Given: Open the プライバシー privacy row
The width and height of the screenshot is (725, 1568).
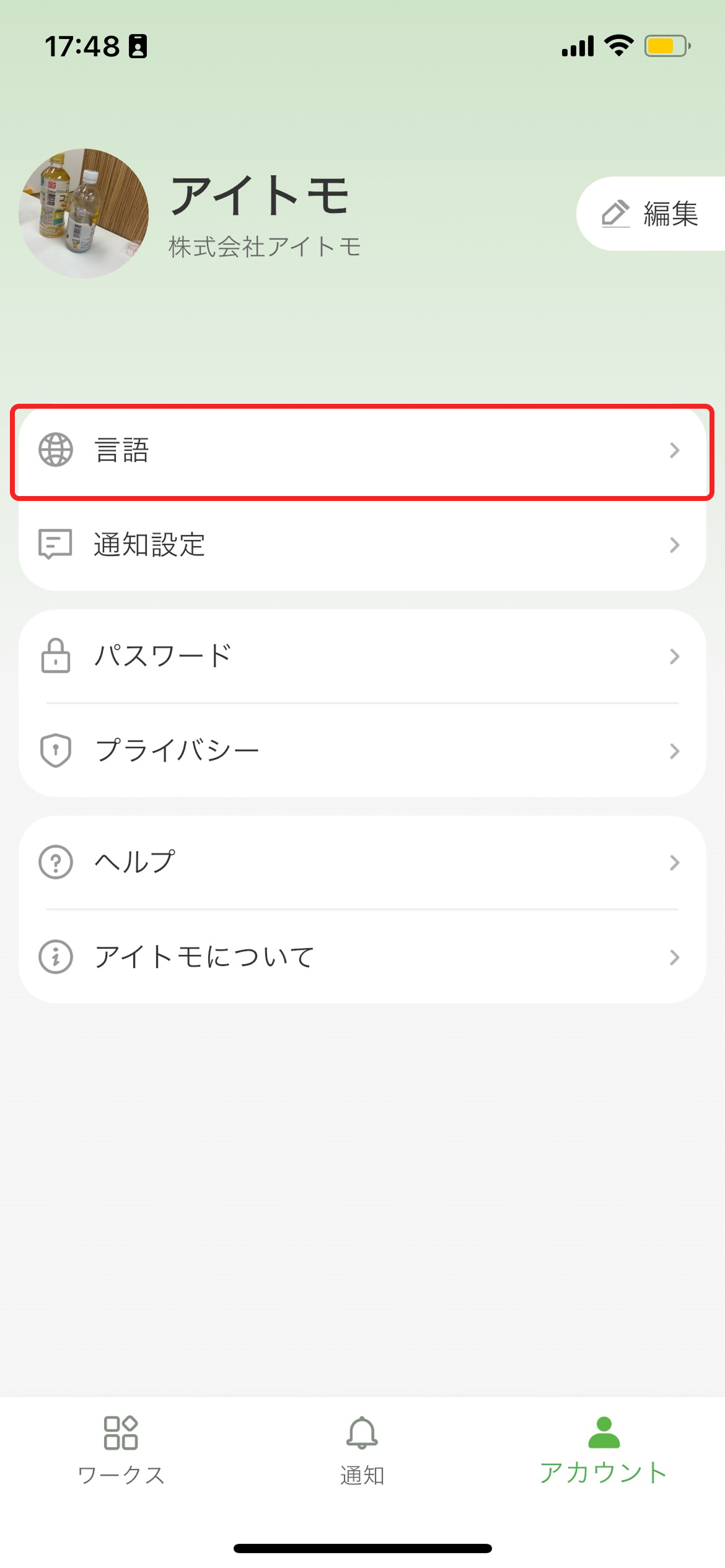Looking at the screenshot, I should pos(362,751).
